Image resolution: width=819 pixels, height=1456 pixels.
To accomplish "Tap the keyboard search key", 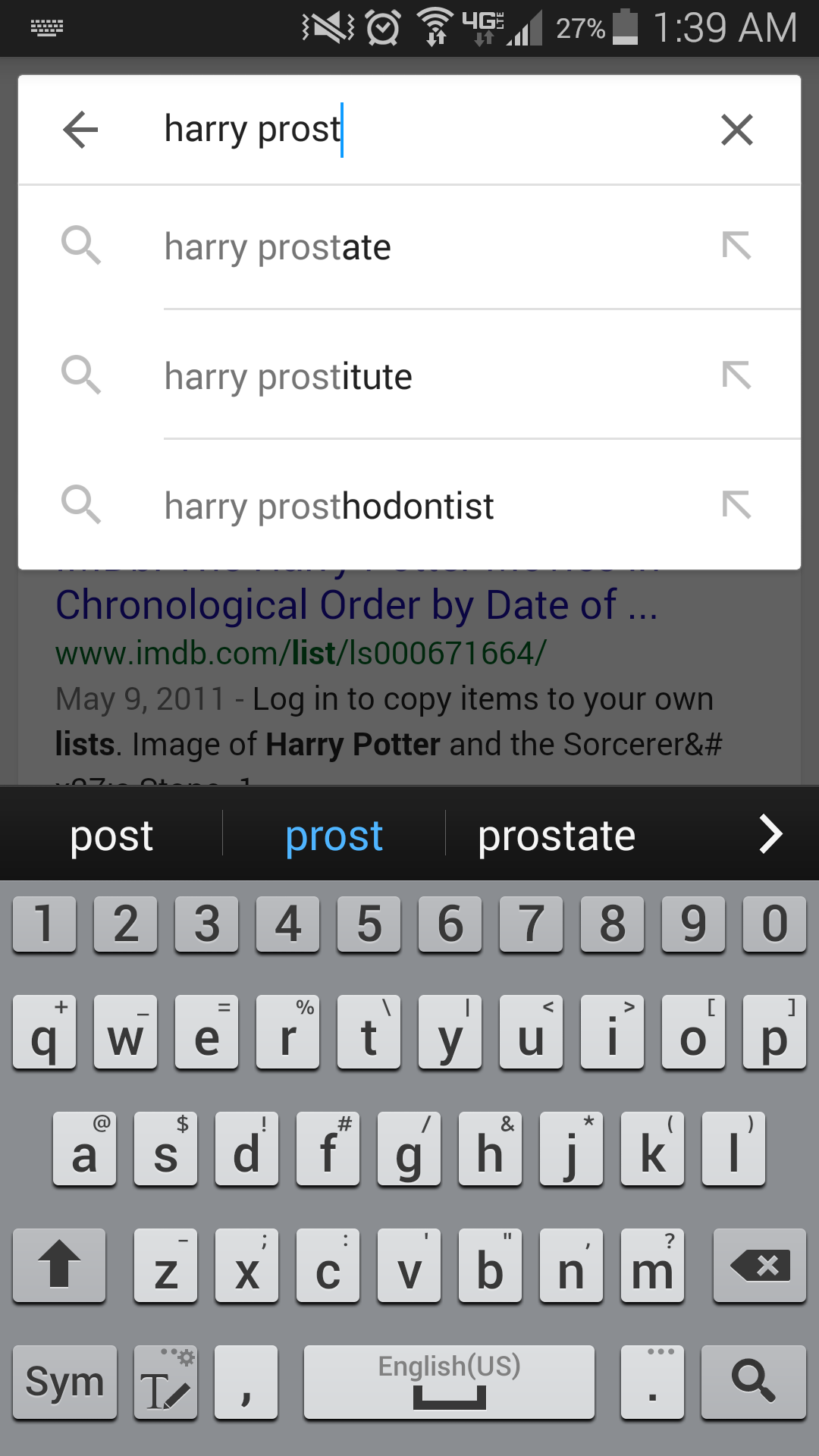I will point(753,1382).
